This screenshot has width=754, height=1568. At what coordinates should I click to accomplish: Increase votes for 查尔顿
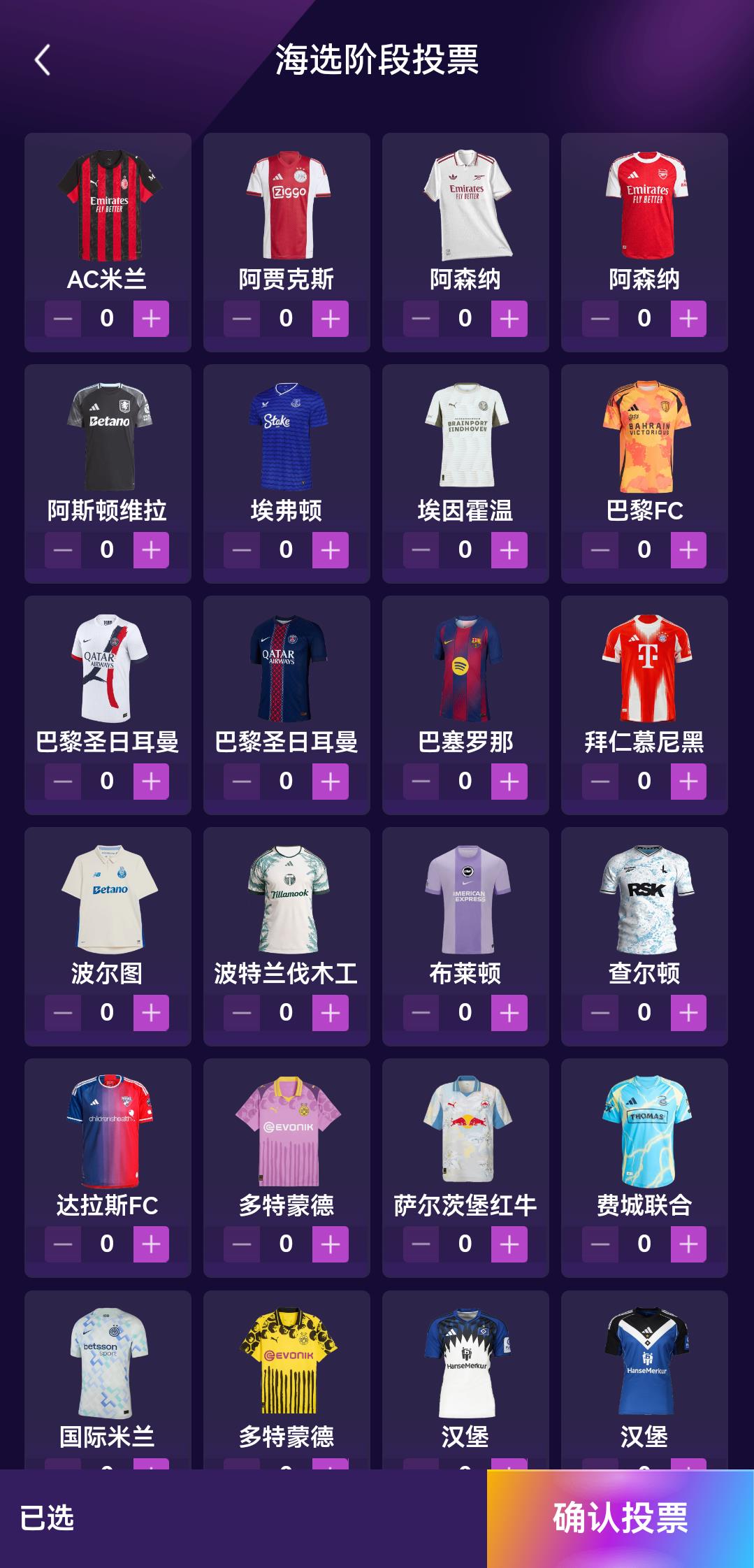coord(688,1013)
